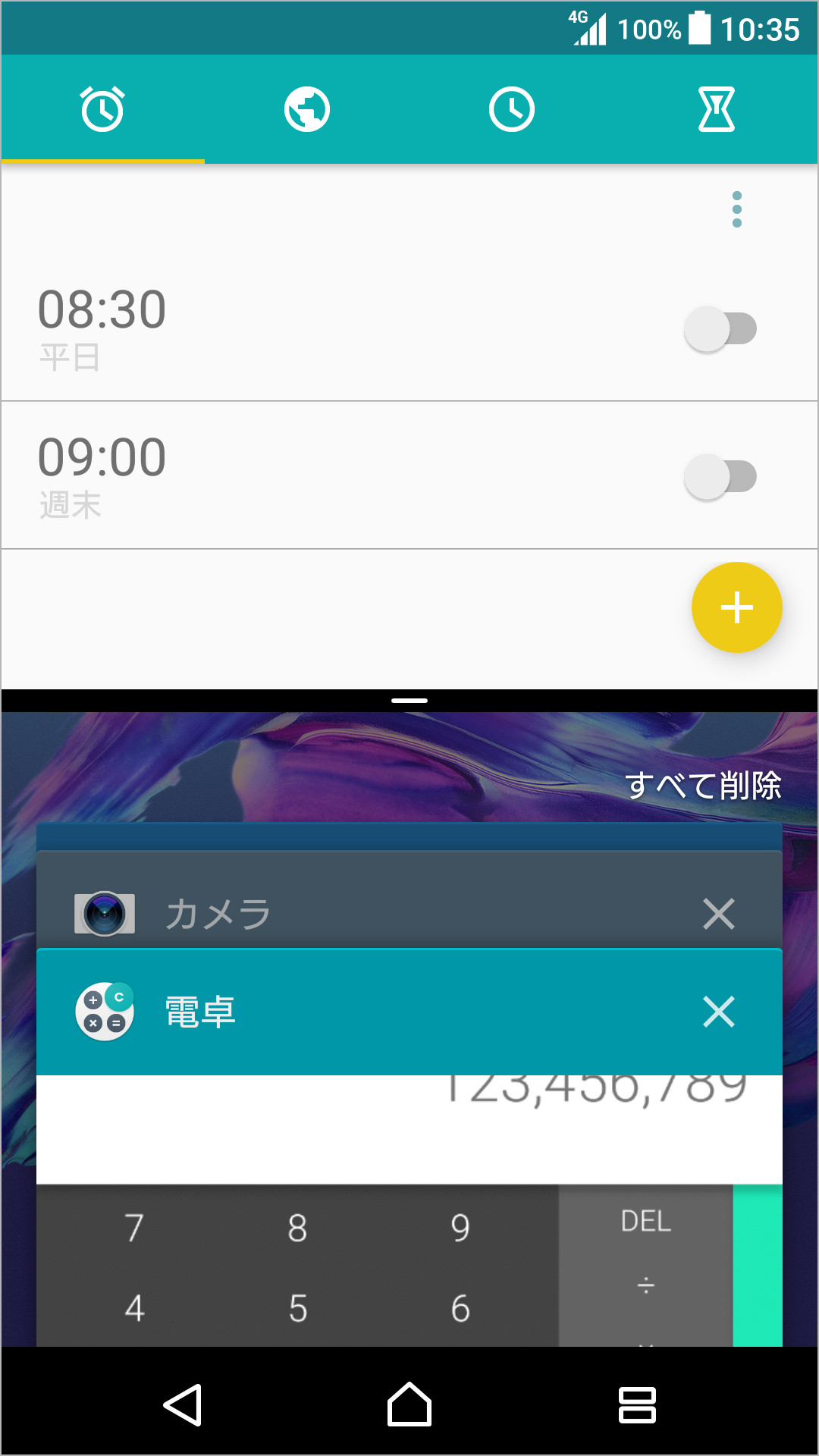Switch to the alarm tab
The height and width of the screenshot is (1456, 819).
pos(102,109)
